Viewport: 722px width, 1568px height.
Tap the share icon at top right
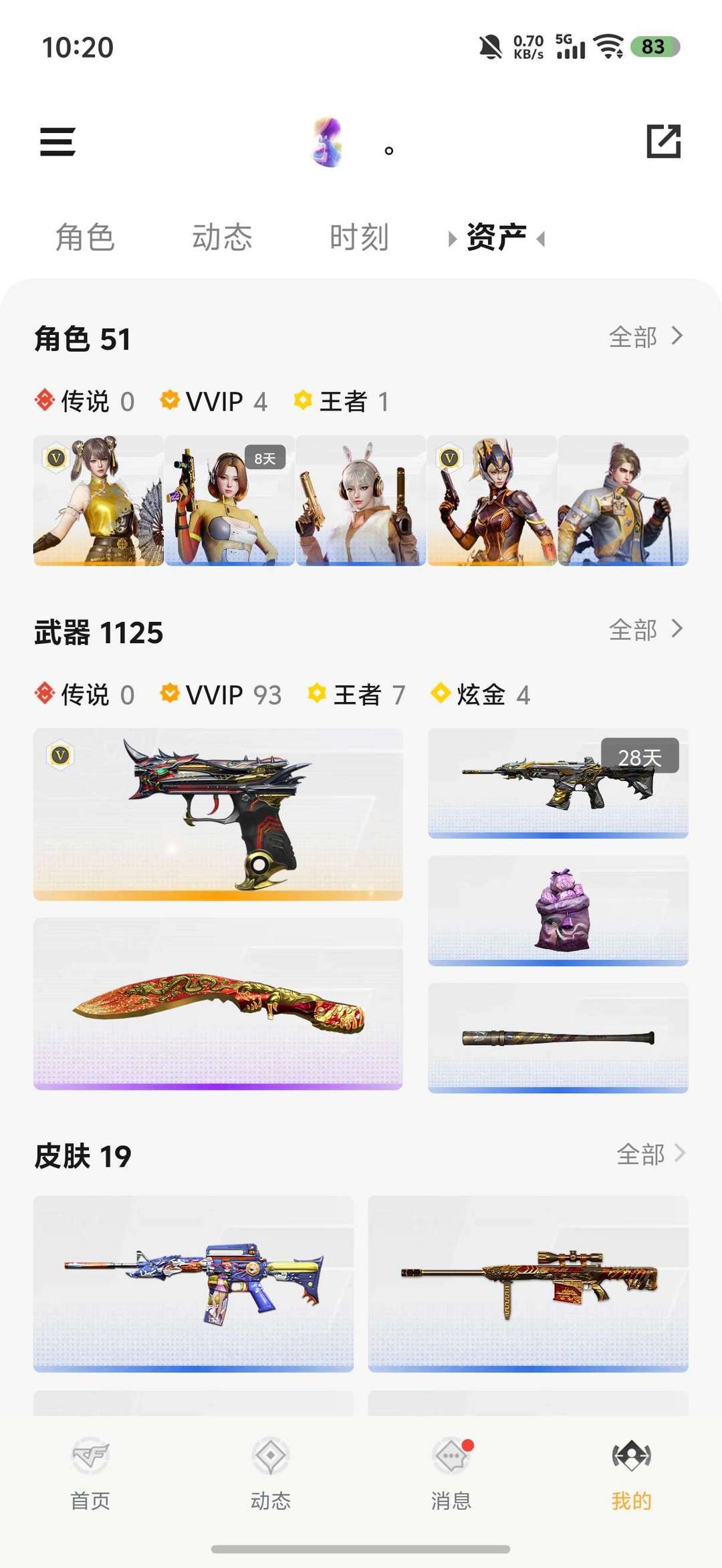click(663, 141)
